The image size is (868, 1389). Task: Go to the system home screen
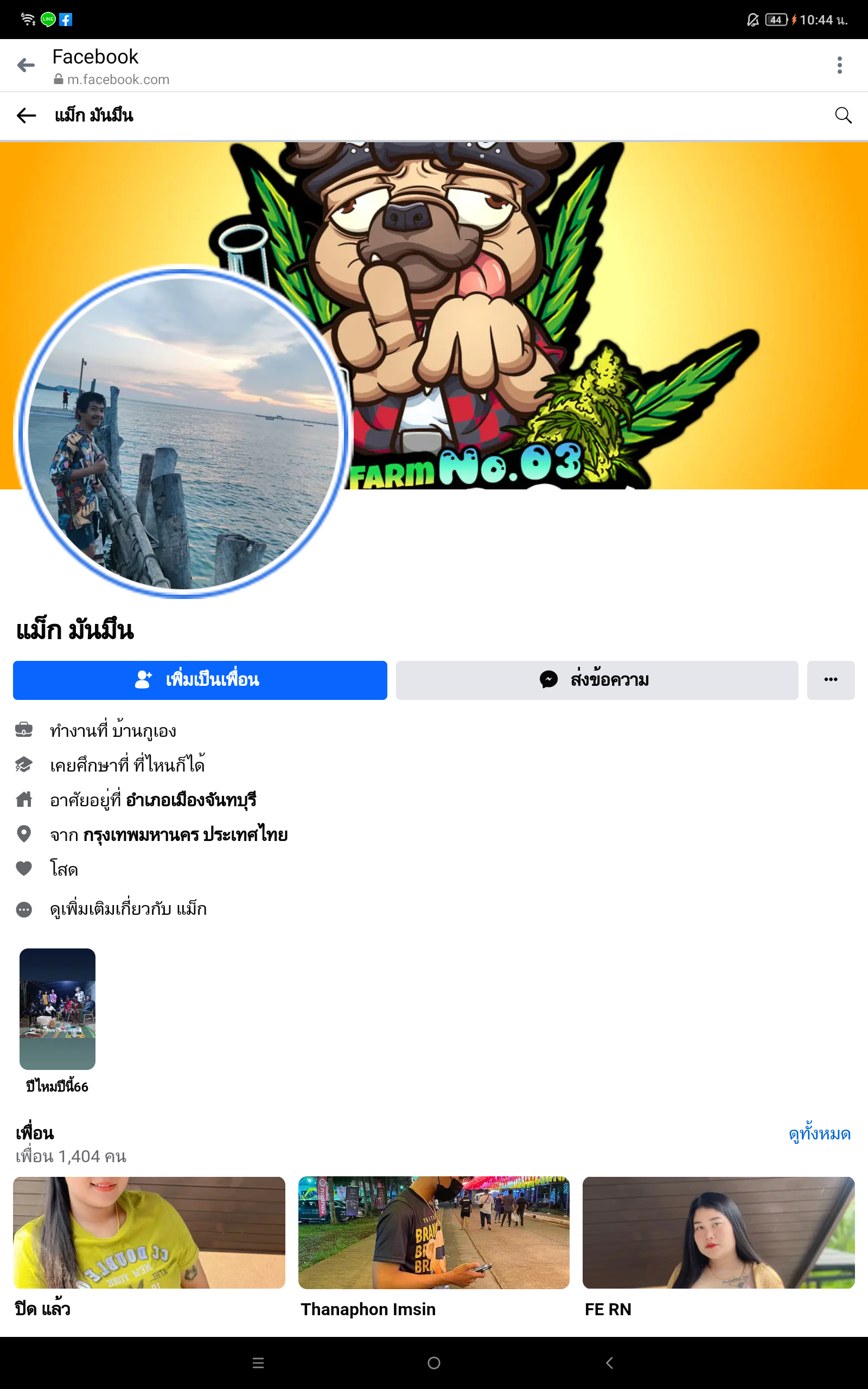(x=434, y=1363)
